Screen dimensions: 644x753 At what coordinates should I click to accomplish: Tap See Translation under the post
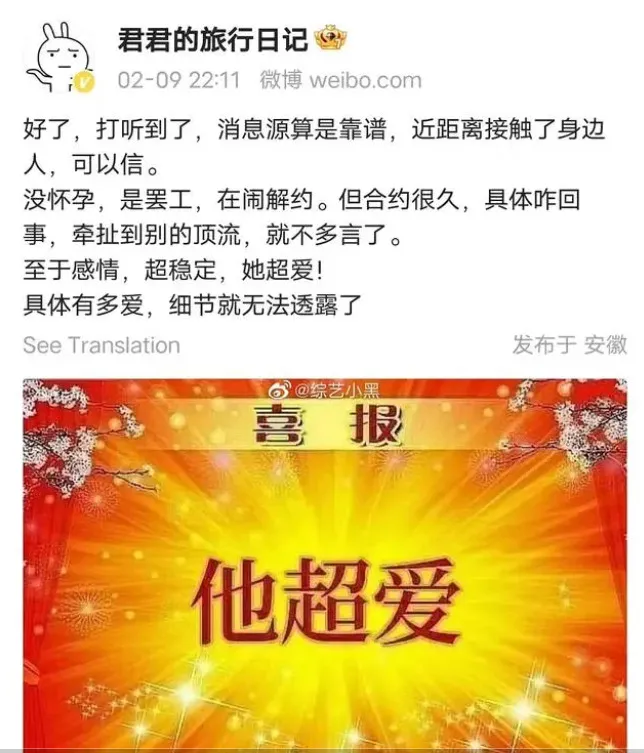tap(101, 345)
